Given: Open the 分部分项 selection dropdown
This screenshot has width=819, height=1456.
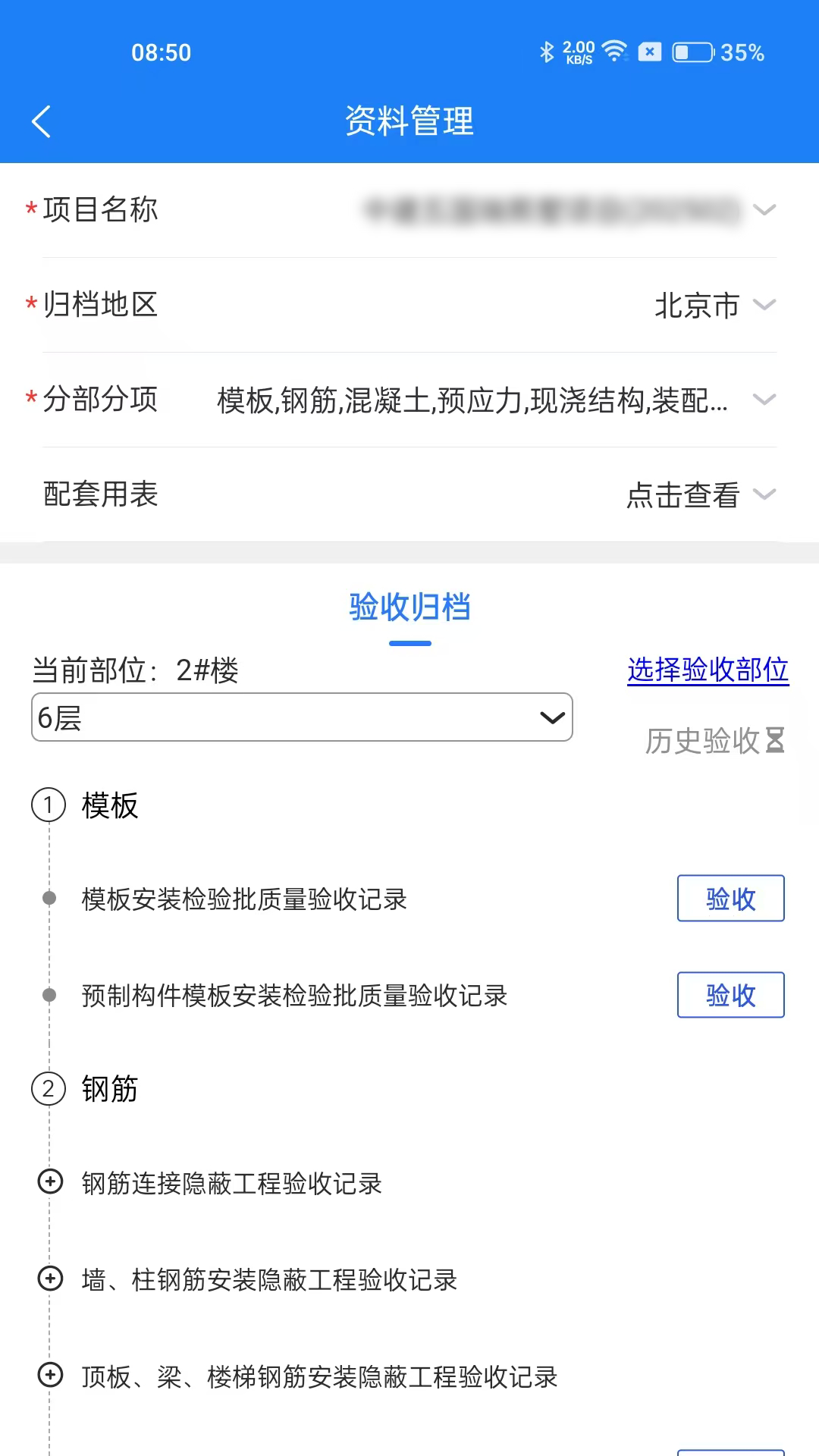Looking at the screenshot, I should coord(767,400).
